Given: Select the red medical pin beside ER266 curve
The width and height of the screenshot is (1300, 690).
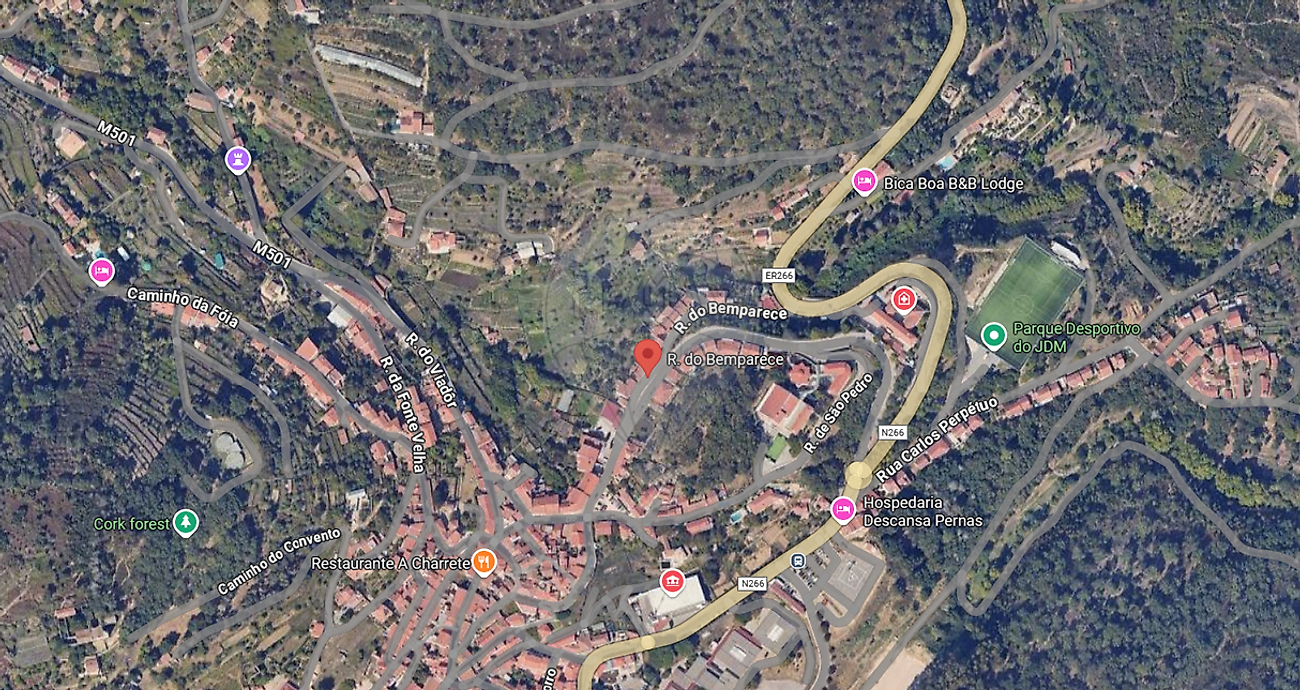Looking at the screenshot, I should tap(903, 299).
